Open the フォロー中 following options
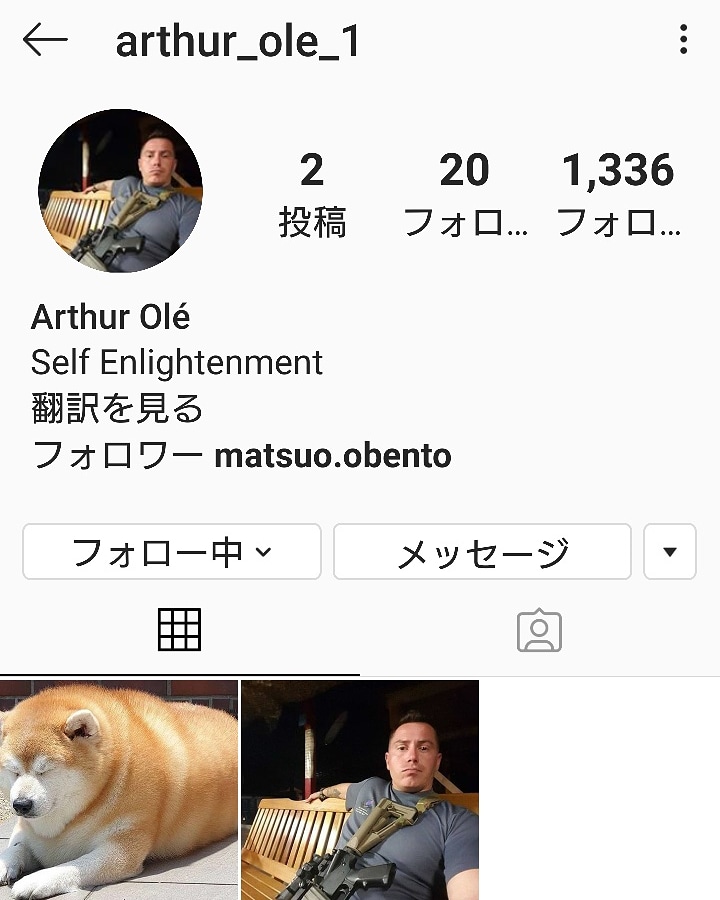Viewport: 720px width, 900px height. coord(171,552)
